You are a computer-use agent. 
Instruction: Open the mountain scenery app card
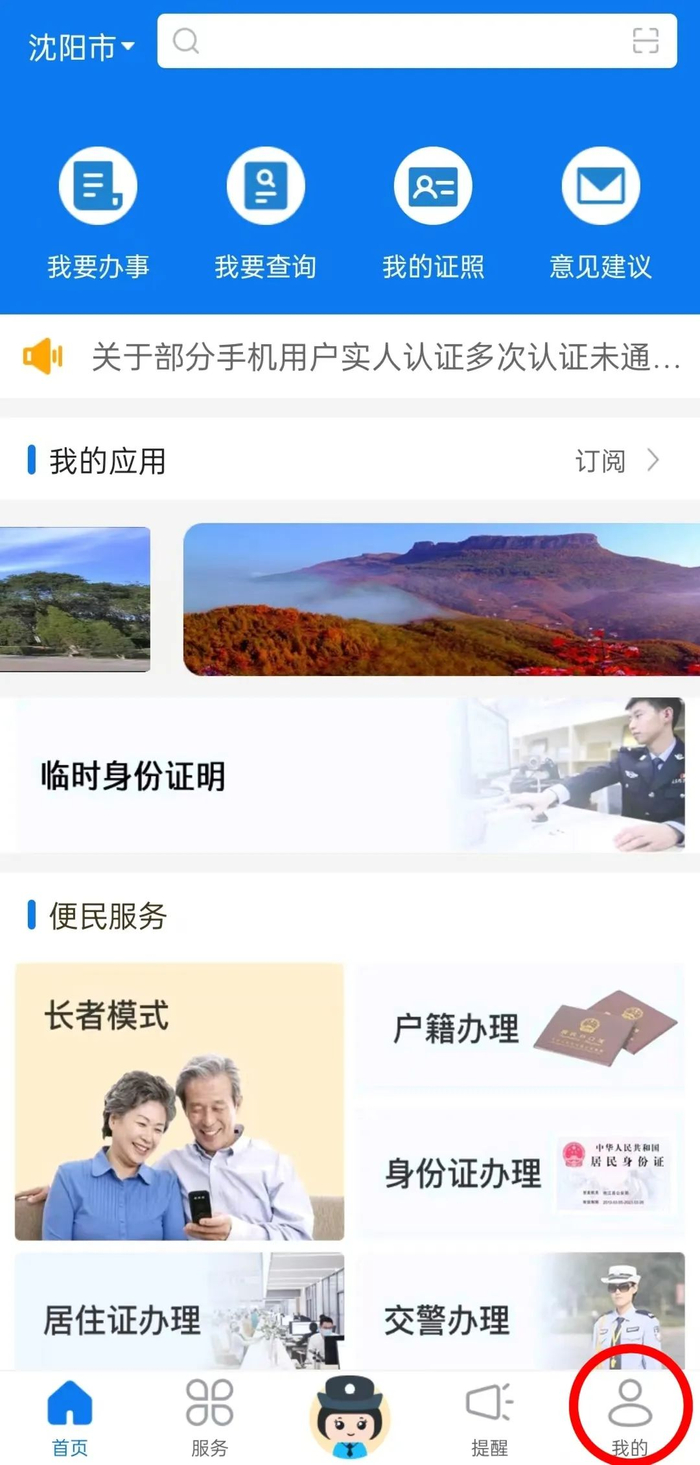click(x=441, y=599)
